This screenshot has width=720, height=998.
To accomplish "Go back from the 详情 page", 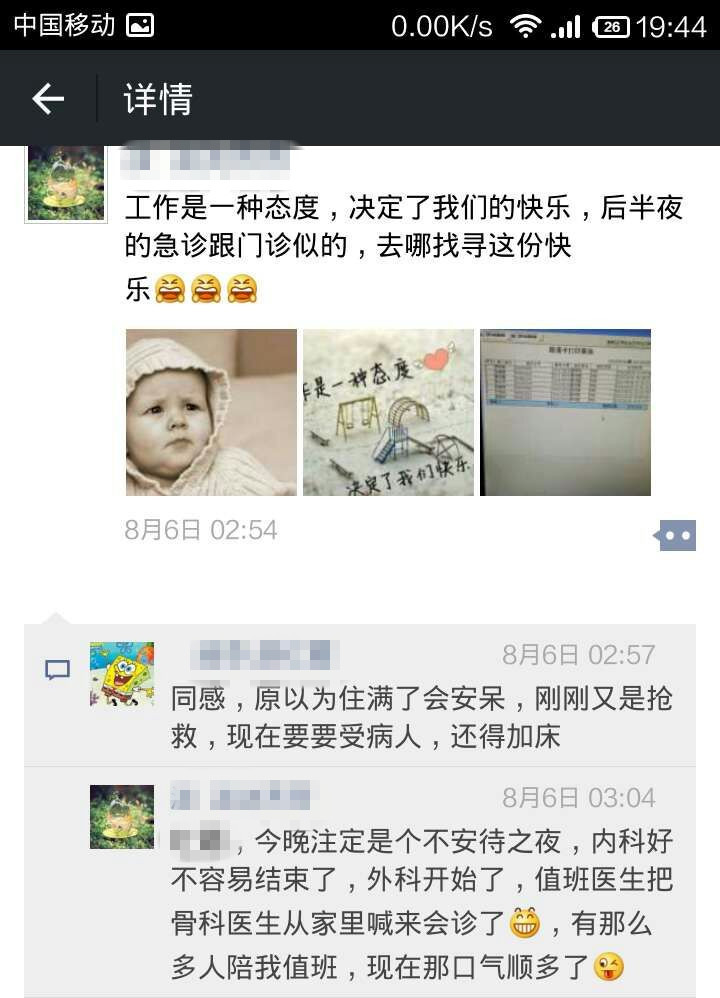I will point(47,98).
